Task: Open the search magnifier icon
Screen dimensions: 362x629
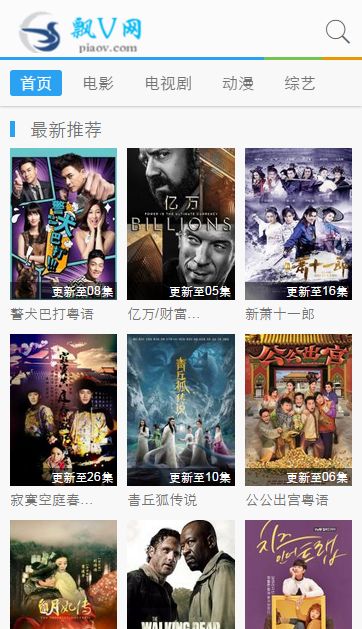Action: pyautogui.click(x=338, y=31)
